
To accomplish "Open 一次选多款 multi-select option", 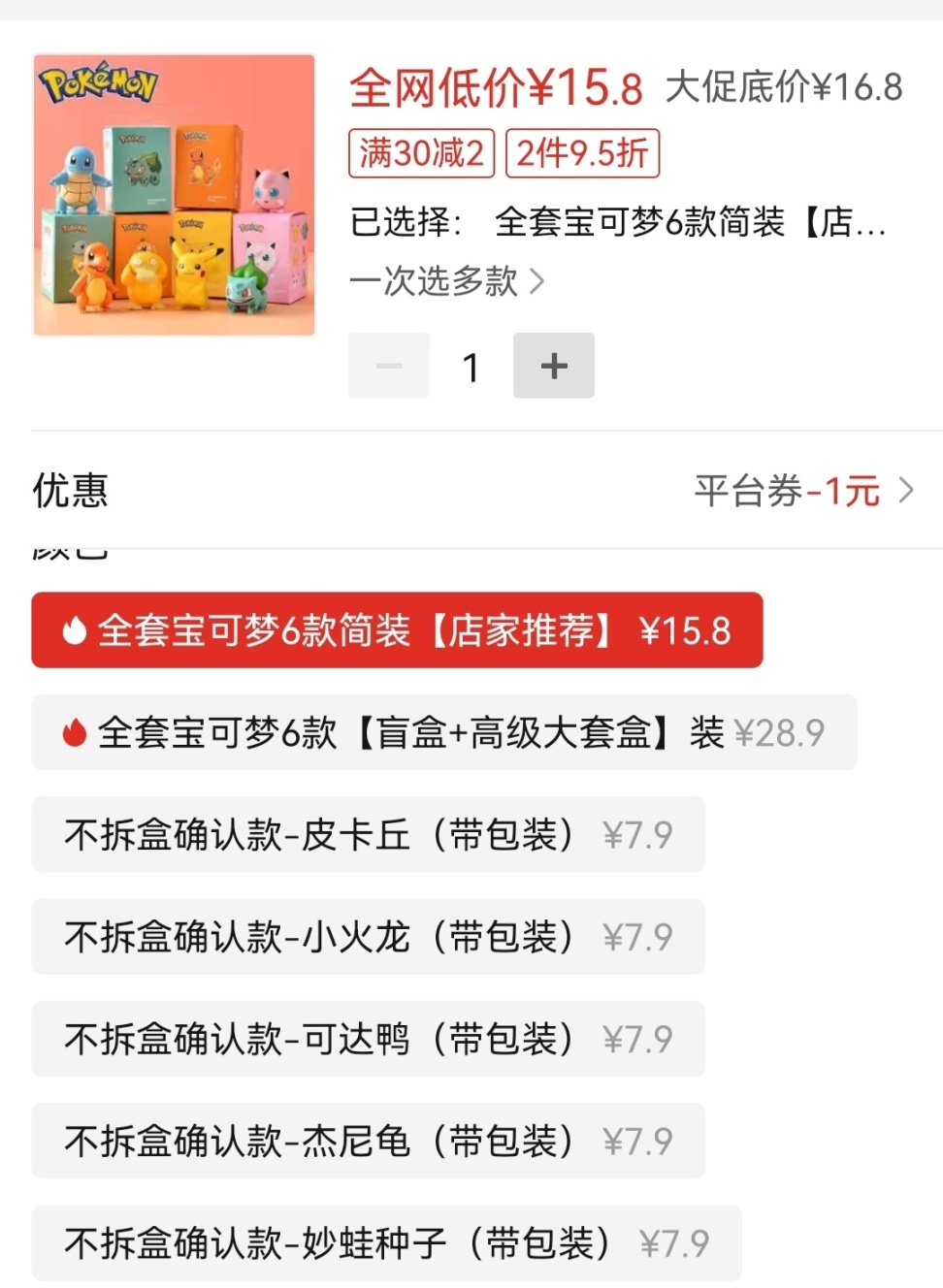I will click(x=446, y=281).
